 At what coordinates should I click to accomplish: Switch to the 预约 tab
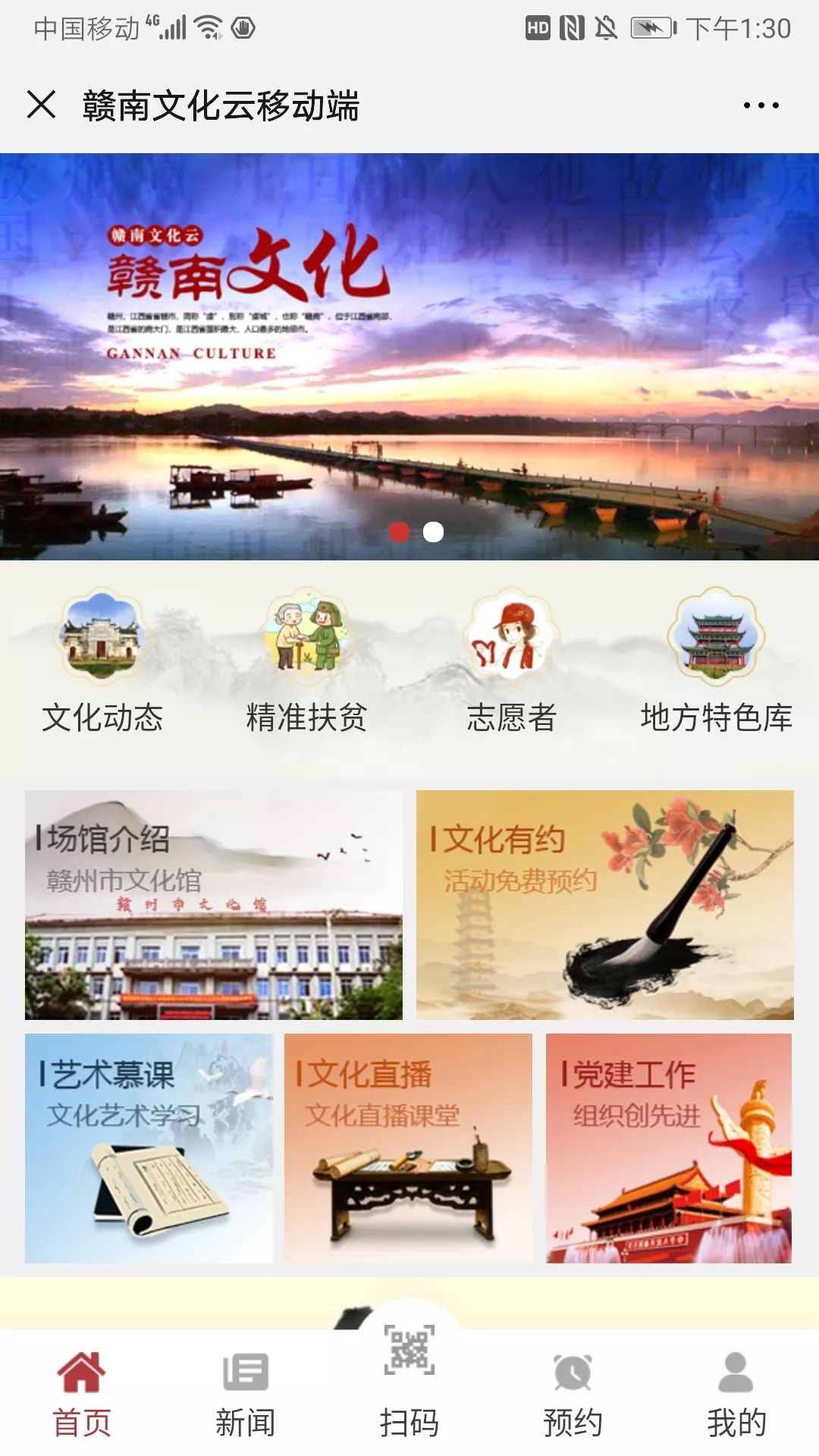pos(573,1395)
